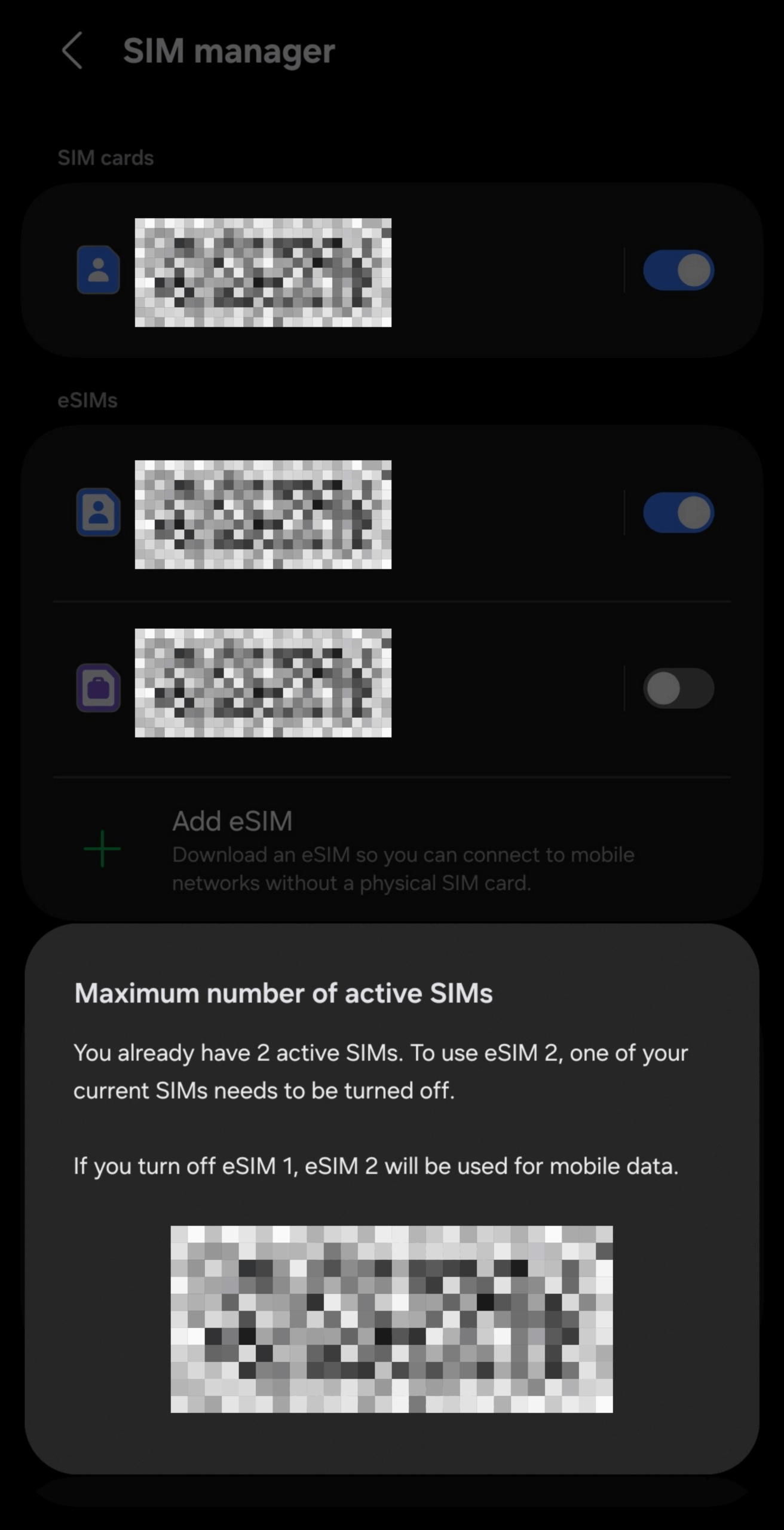
Task: Go back from SIM manager
Action: tap(72, 51)
